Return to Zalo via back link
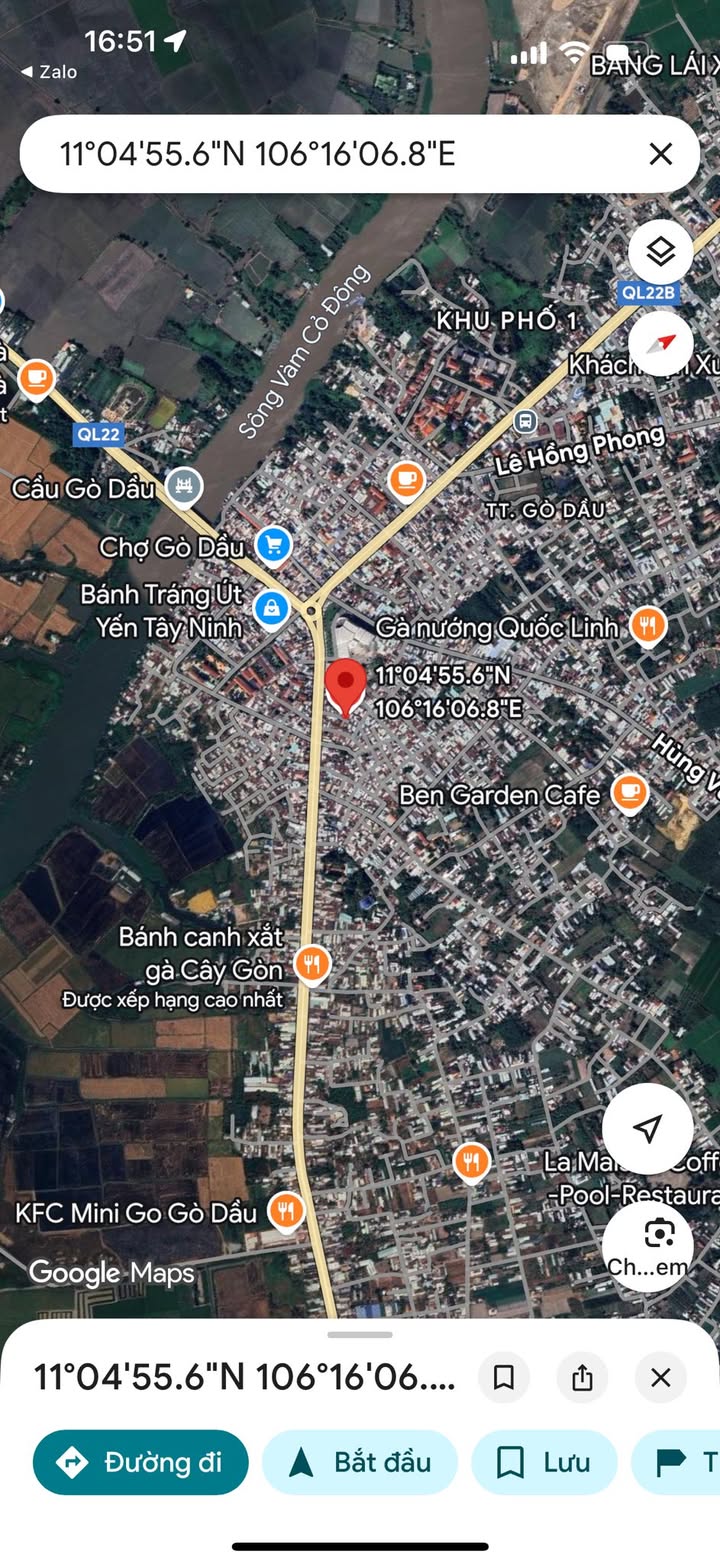Viewport: 720px width, 1564px height. coord(48,72)
